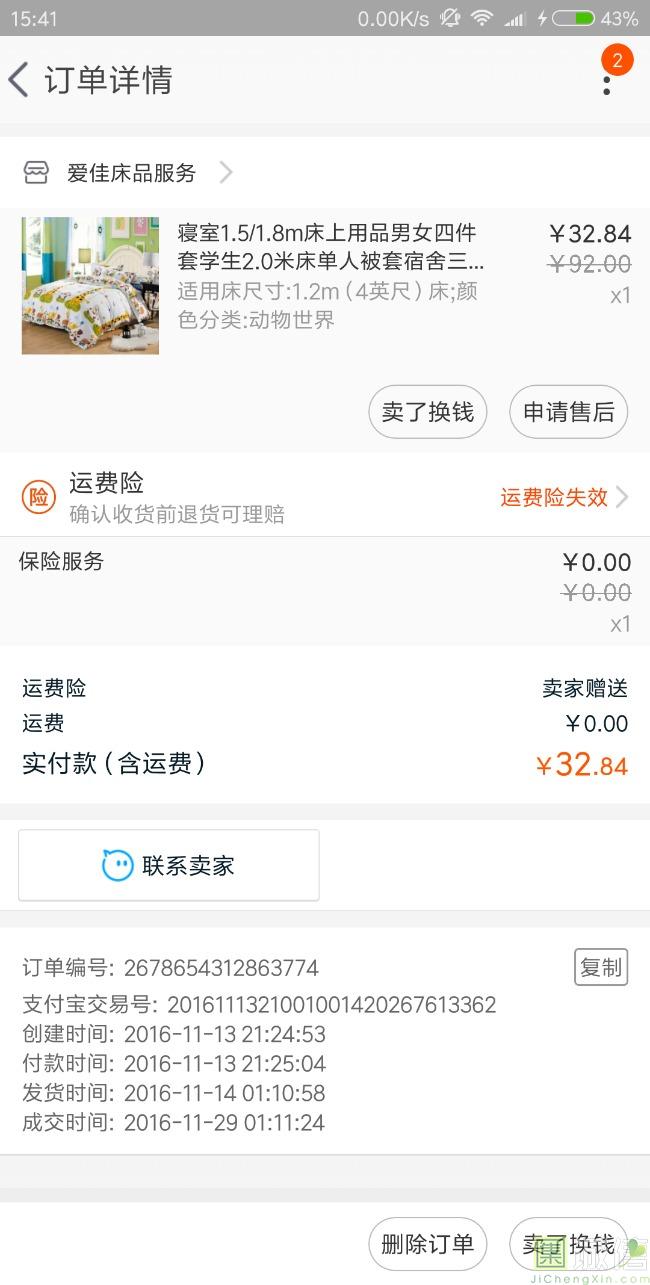Viewport: 650px width, 1285px height.
Task: Open the three-dot overflow menu
Action: tap(607, 80)
